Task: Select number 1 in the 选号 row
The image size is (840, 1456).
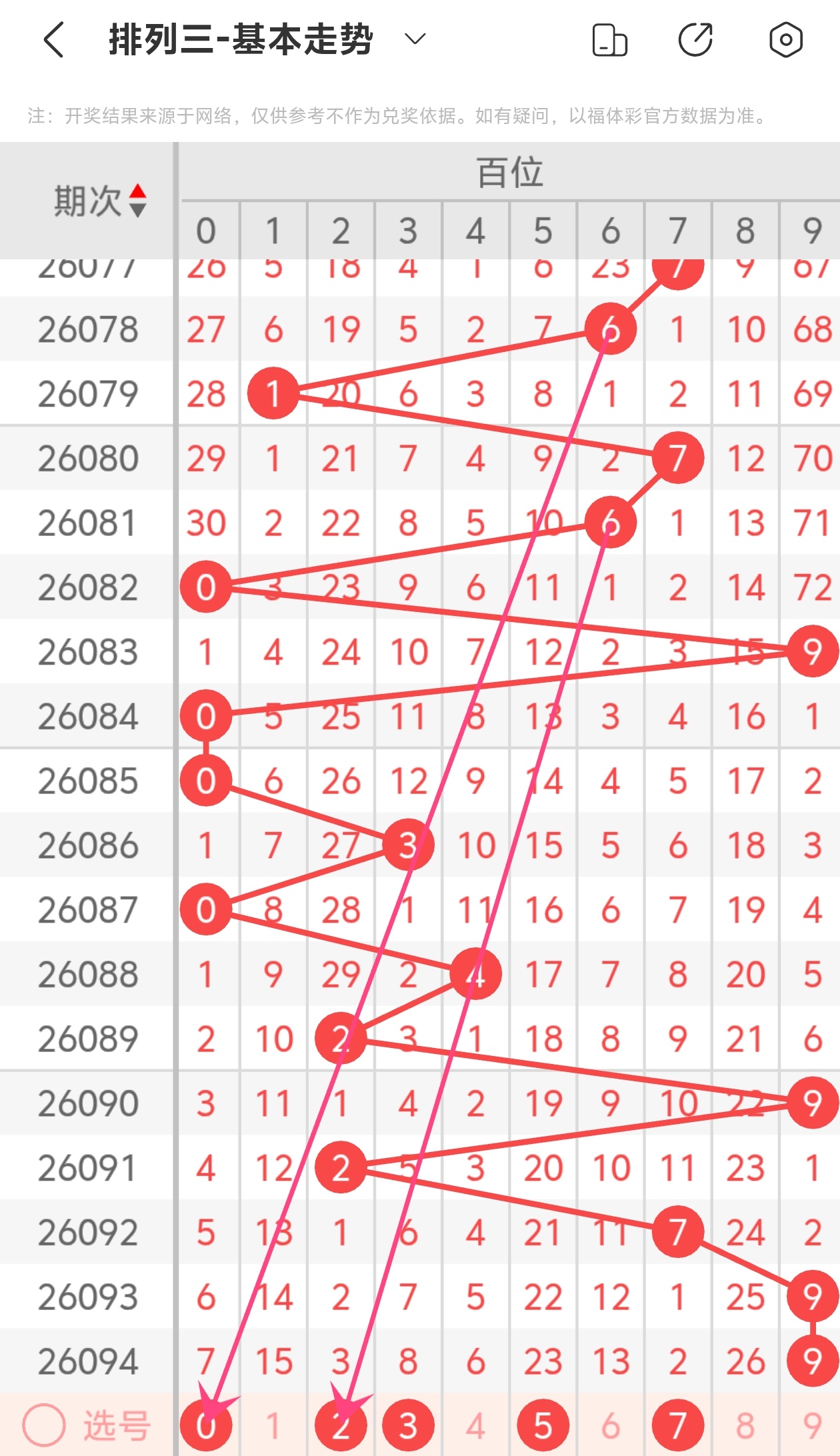Action: (x=273, y=1425)
